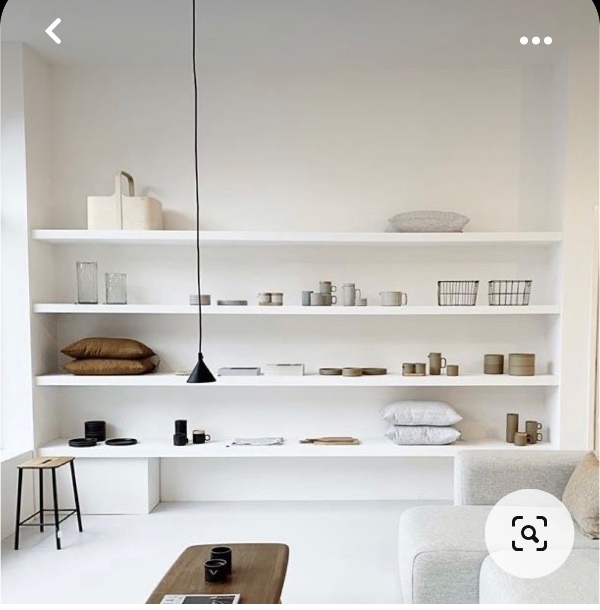The width and height of the screenshot is (600, 610).
Task: Open the three-dot overflow menu
Action: (x=535, y=41)
